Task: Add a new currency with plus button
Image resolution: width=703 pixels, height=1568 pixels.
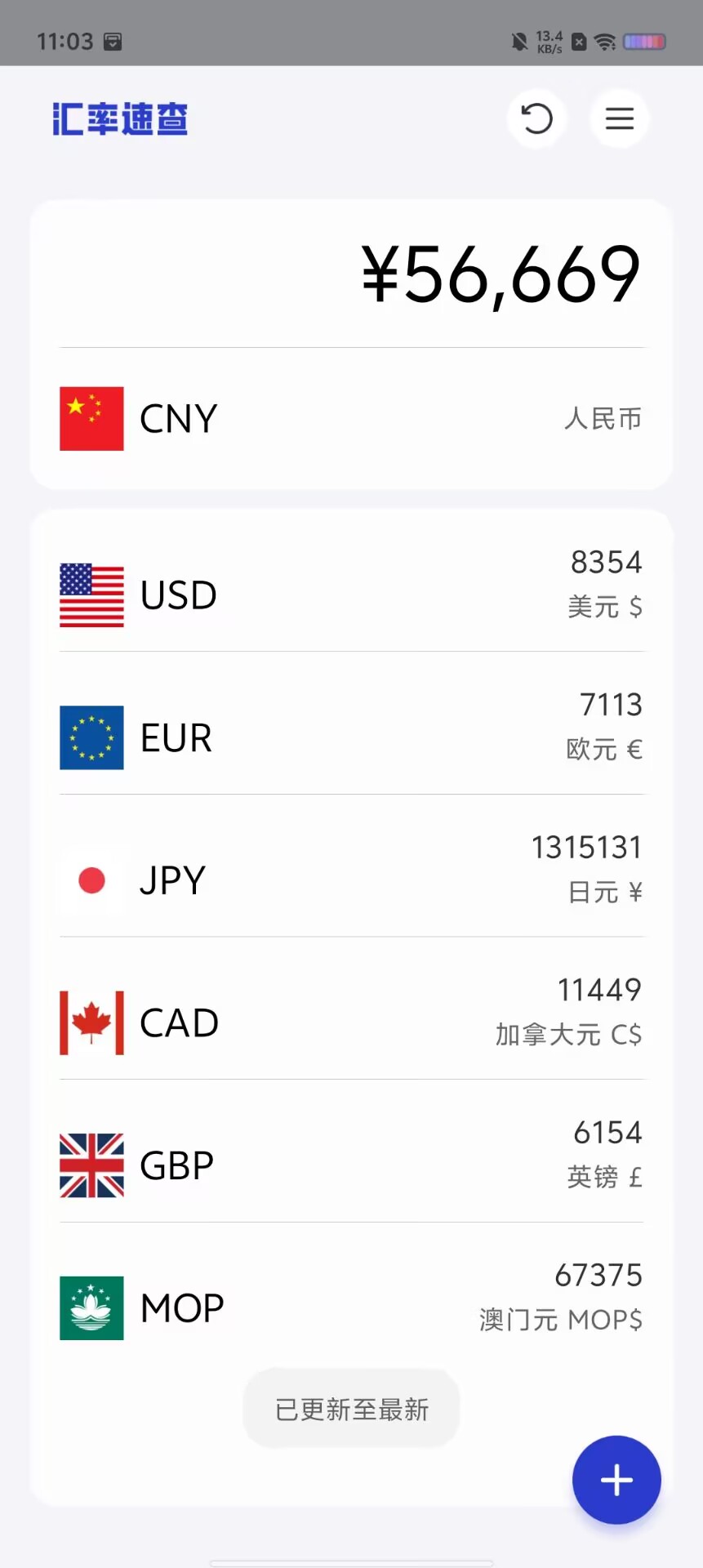Action: point(616,1480)
